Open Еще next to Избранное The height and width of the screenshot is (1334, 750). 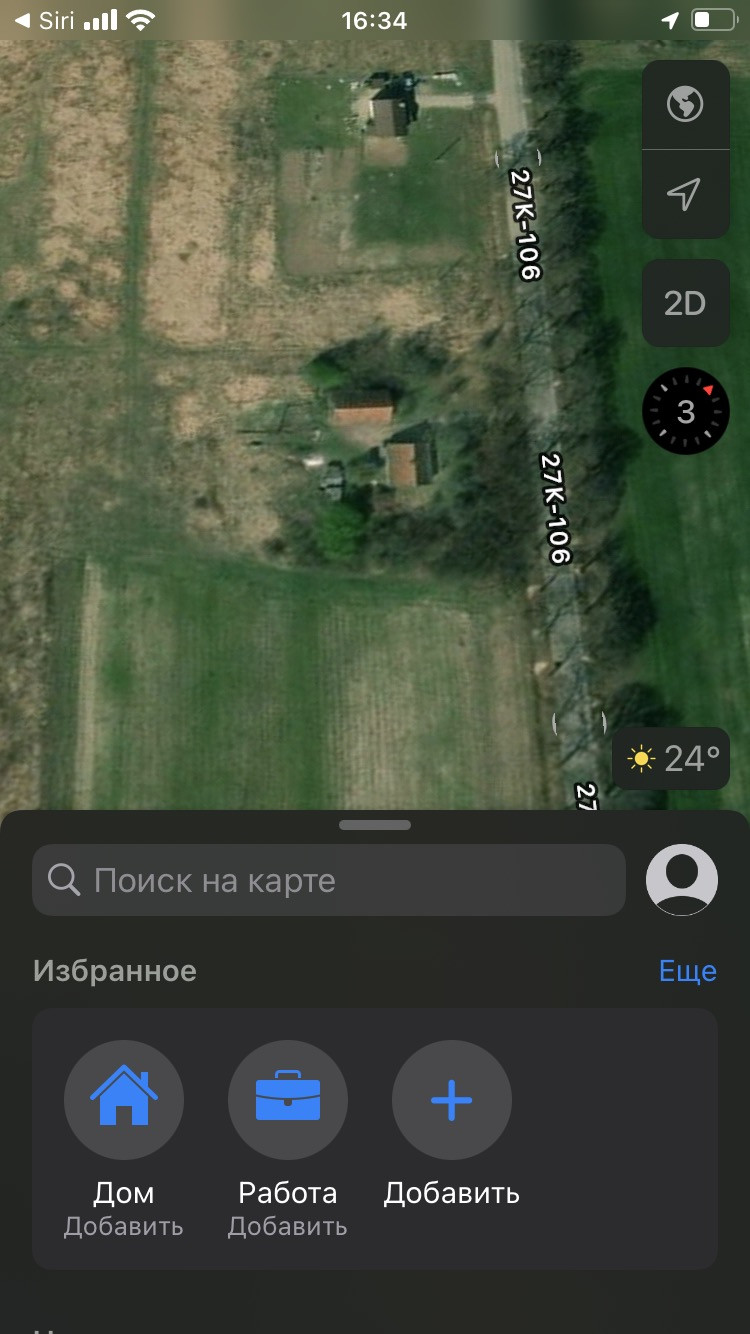[687, 971]
